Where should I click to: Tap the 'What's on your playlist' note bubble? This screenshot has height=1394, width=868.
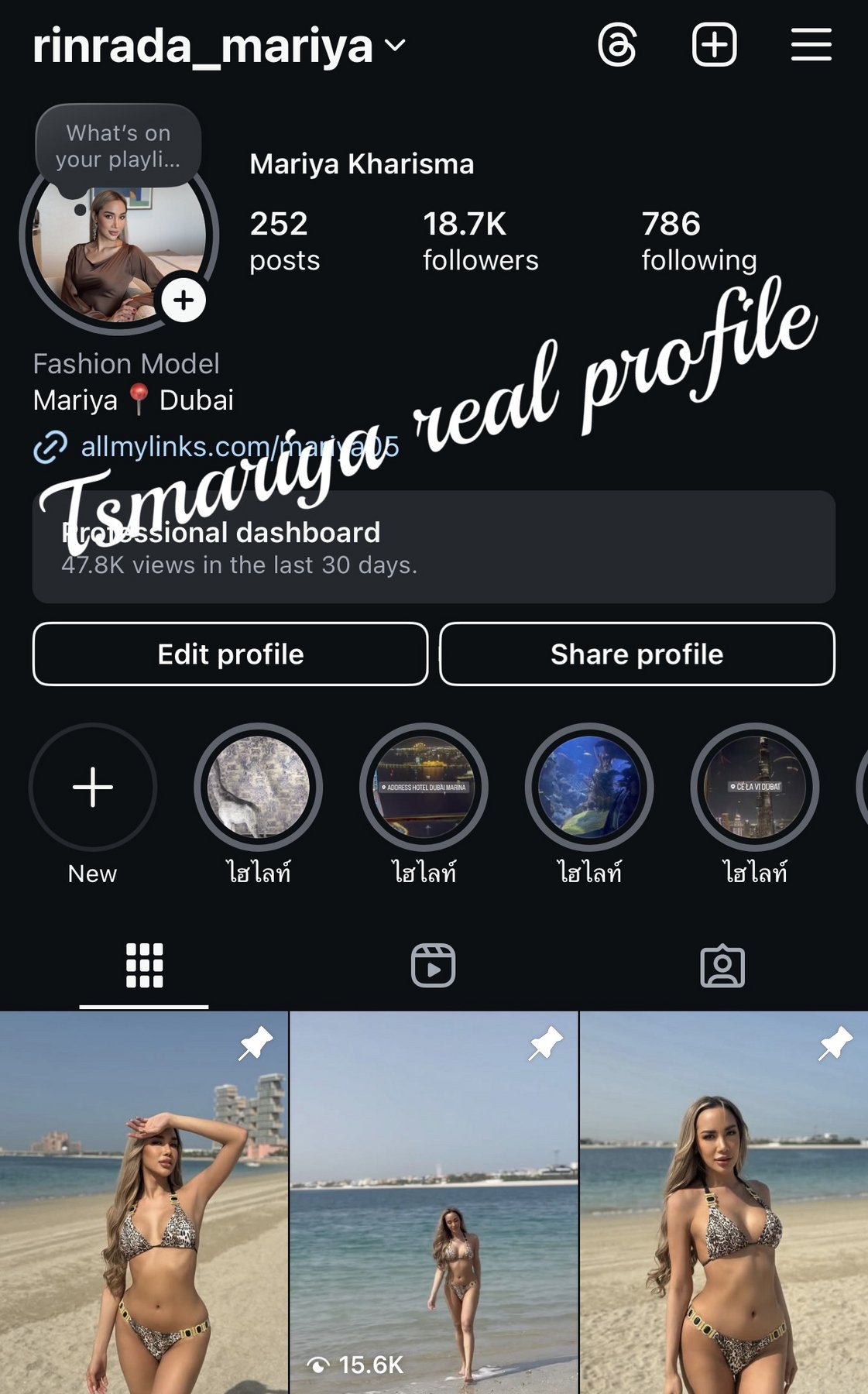click(x=118, y=146)
